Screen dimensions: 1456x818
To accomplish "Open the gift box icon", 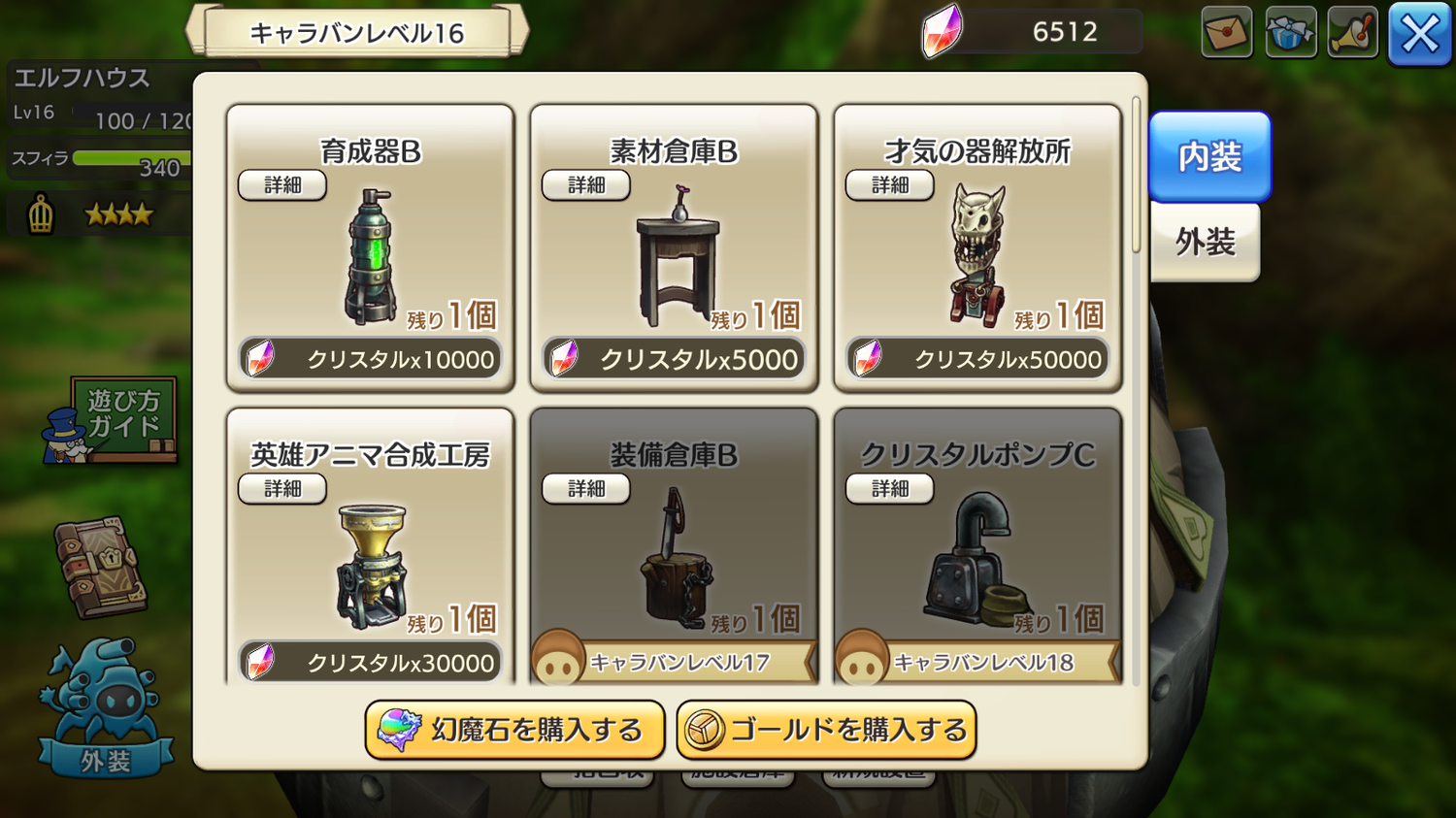I will (x=1290, y=32).
